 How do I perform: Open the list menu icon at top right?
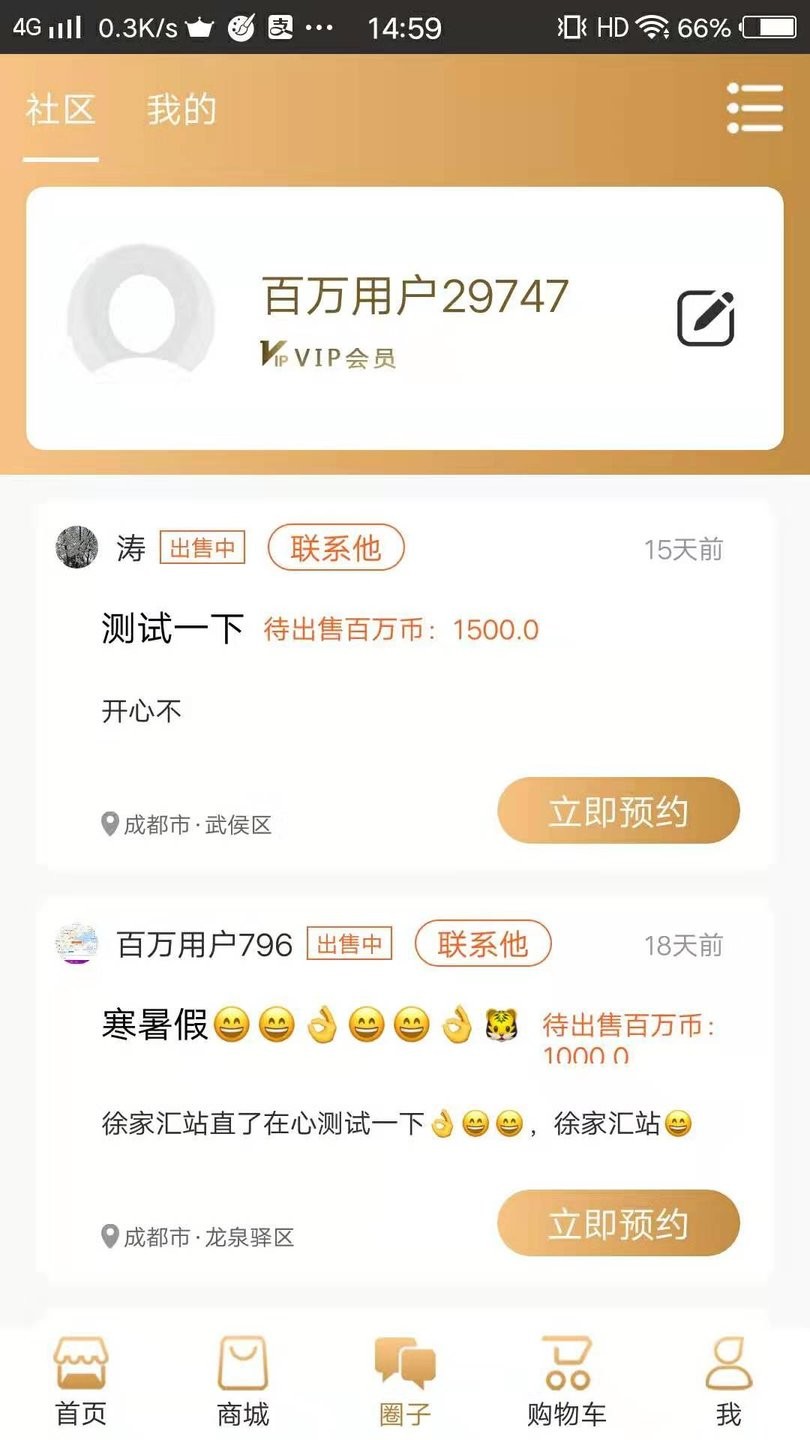coord(757,109)
